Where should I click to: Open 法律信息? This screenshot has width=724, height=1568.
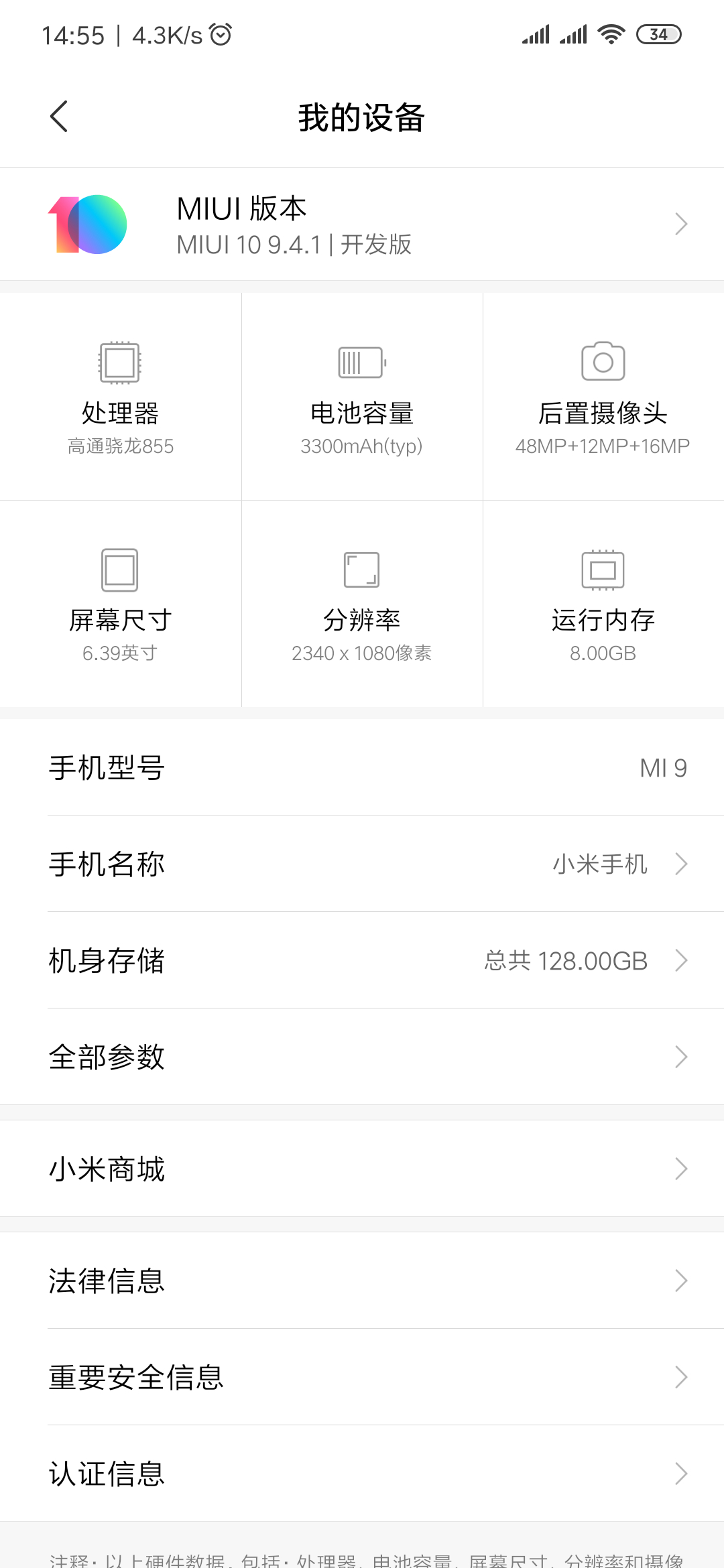click(x=362, y=1281)
